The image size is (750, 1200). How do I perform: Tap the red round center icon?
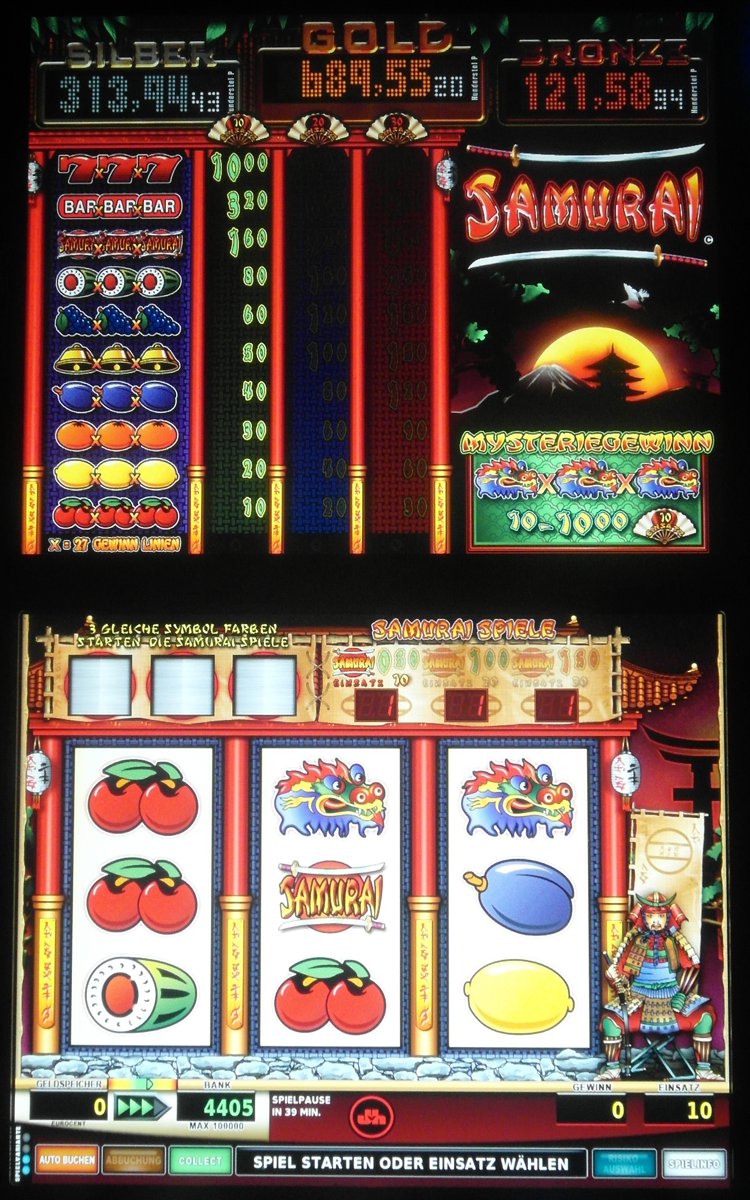click(372, 1117)
